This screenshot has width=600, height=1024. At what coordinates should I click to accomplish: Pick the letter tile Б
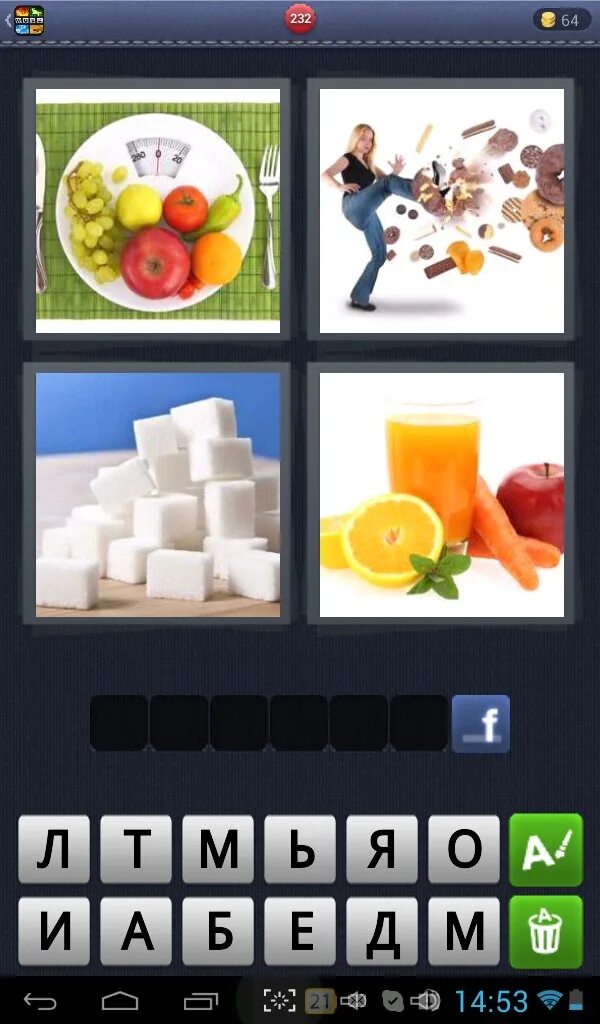pos(218,932)
